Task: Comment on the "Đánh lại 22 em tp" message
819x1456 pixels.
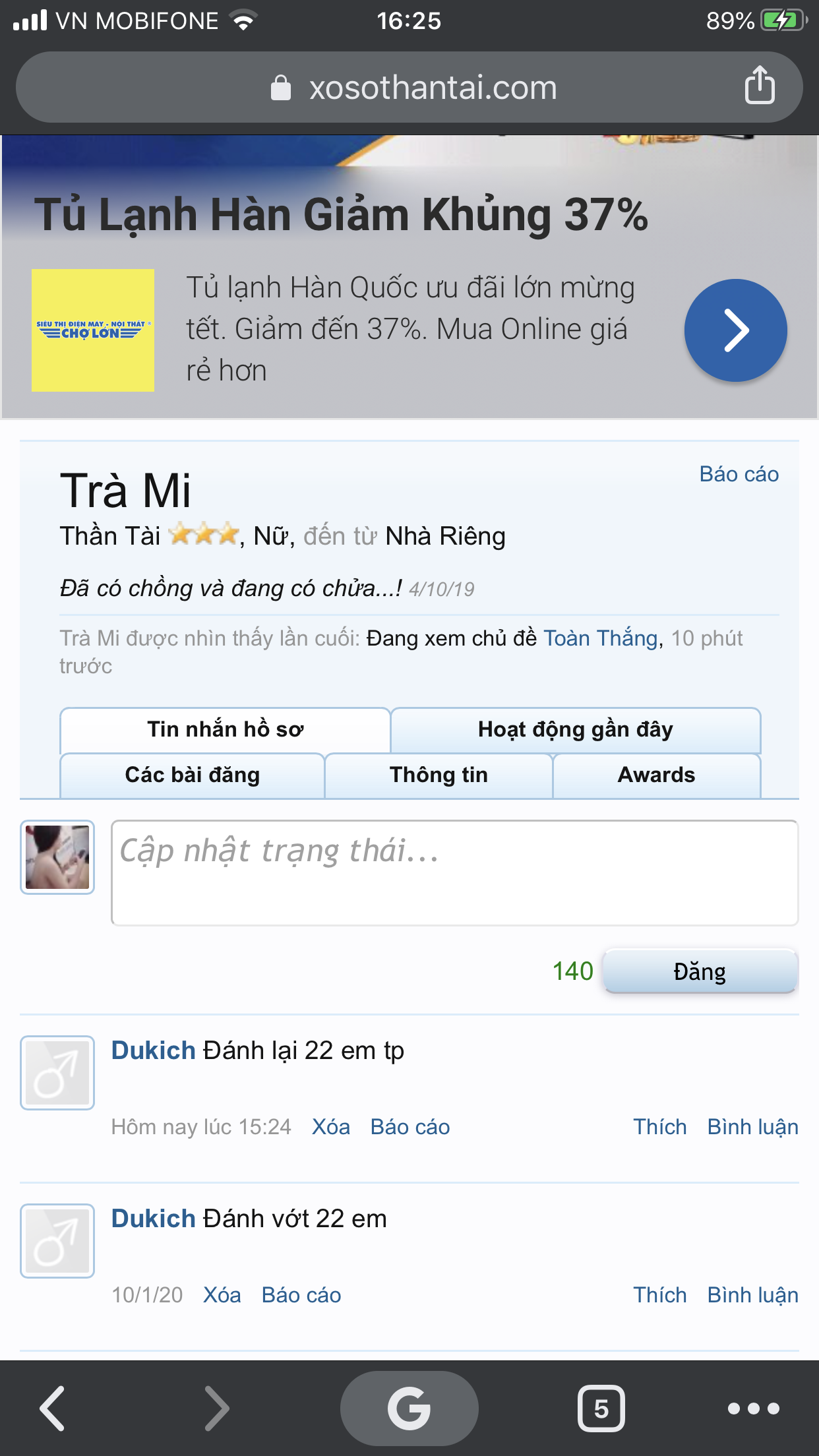Action: (x=752, y=1127)
